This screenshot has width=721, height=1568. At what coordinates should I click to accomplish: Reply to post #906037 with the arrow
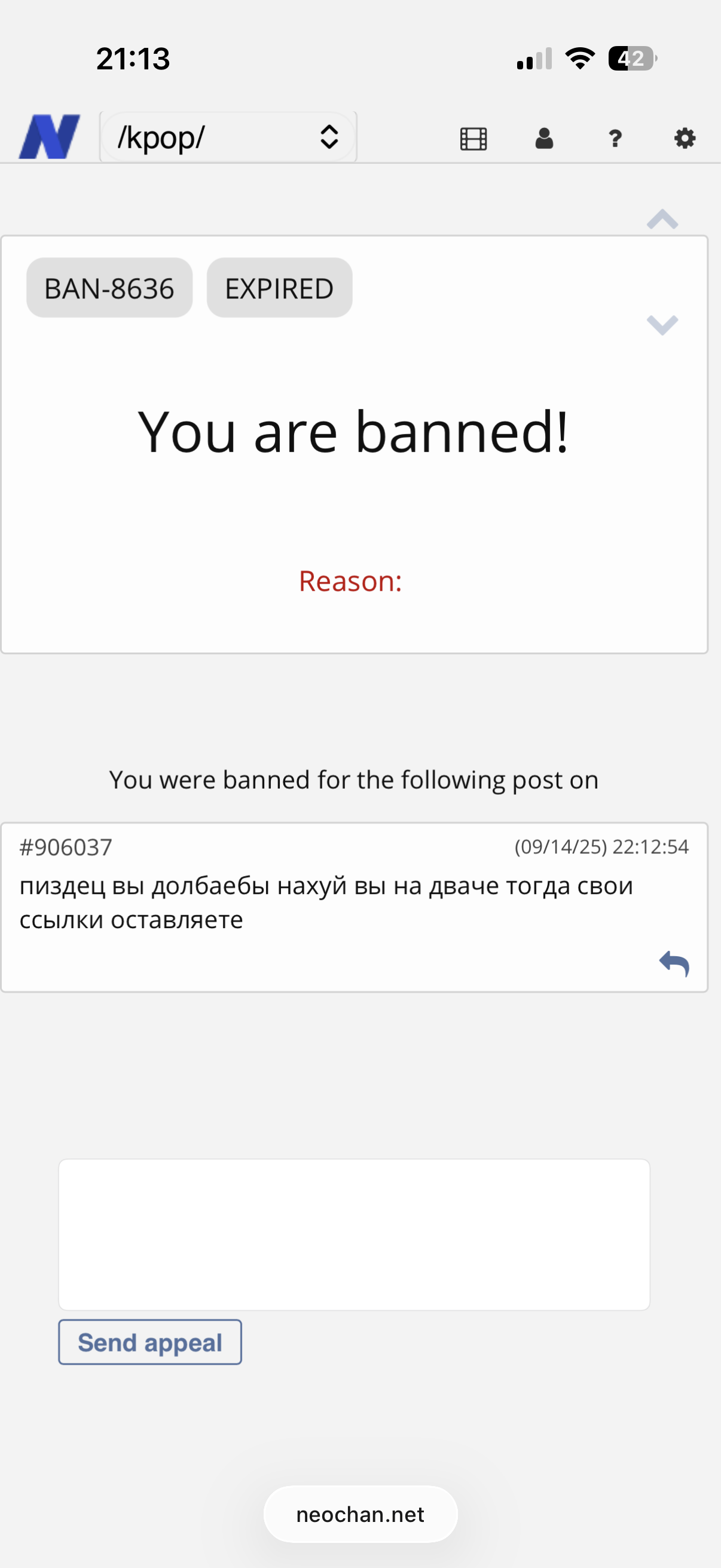pos(674,963)
